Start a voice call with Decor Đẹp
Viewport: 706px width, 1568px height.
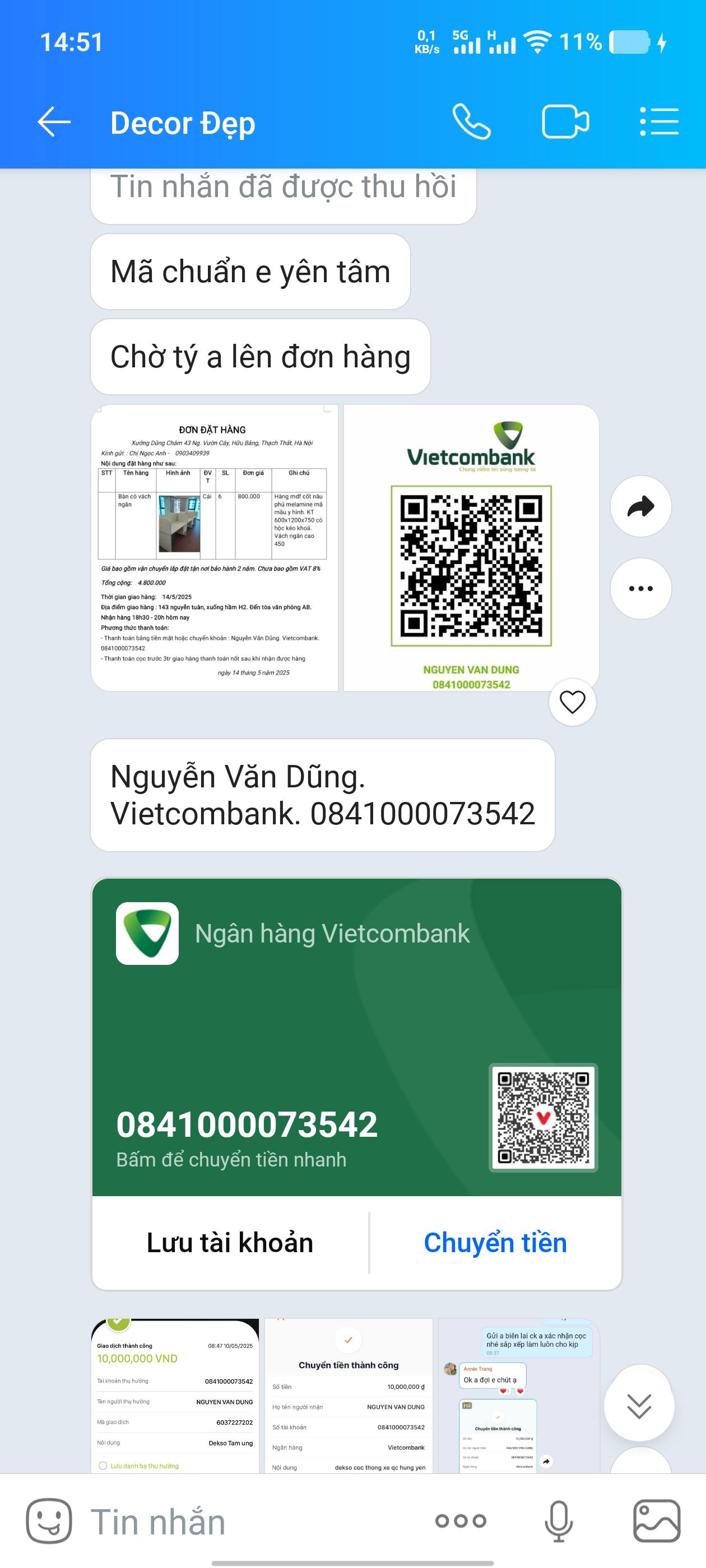pos(471,122)
